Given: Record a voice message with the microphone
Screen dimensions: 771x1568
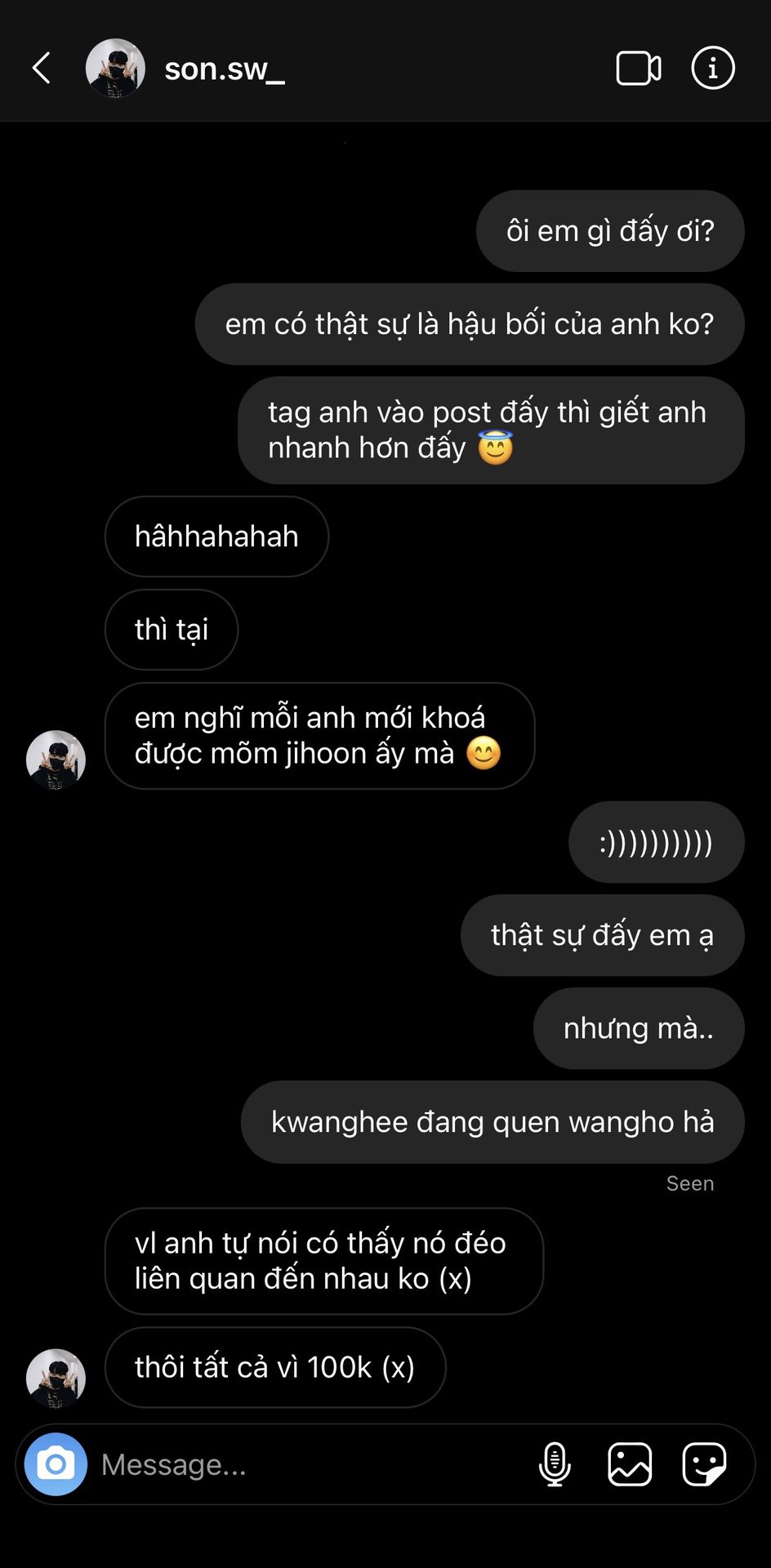Looking at the screenshot, I should [555, 1464].
